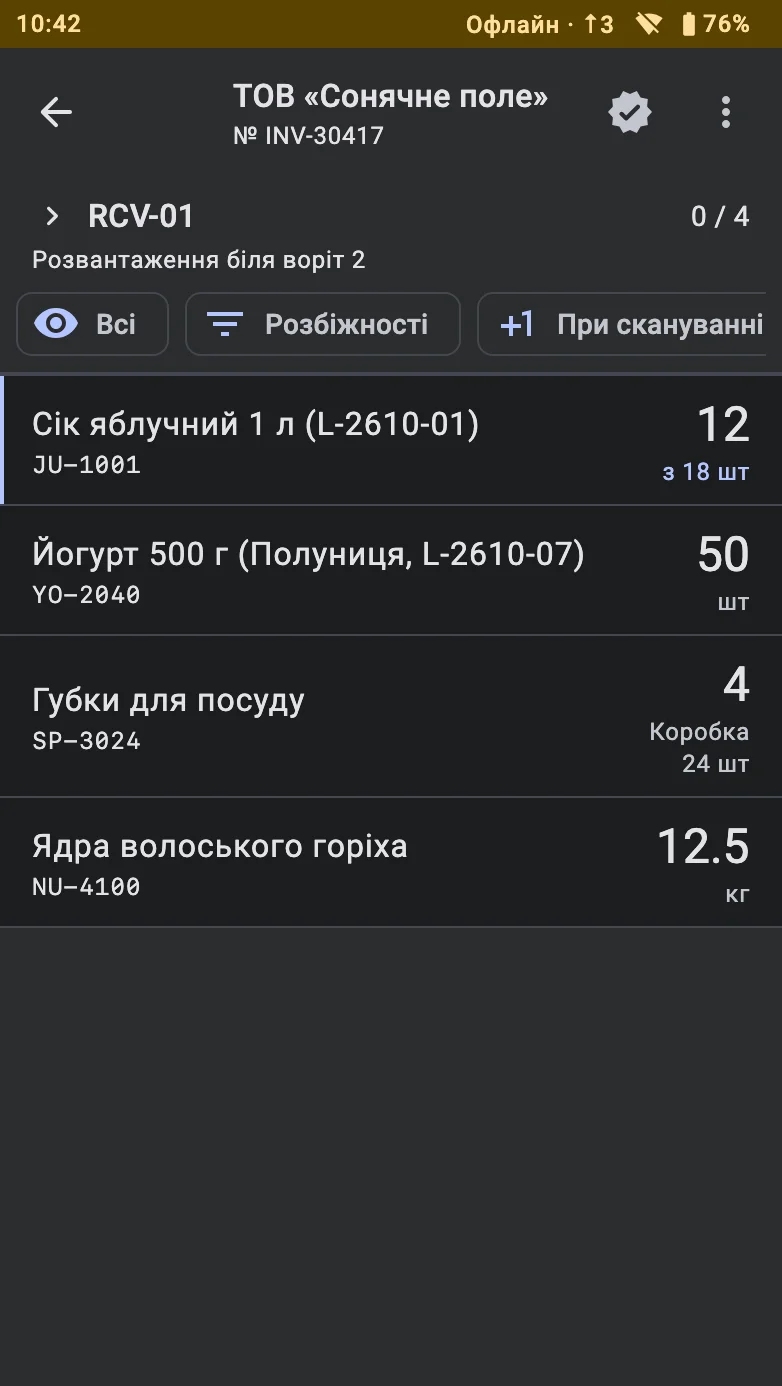Open the Сік яблучний 1 л item
The image size is (782, 1386).
tap(391, 440)
